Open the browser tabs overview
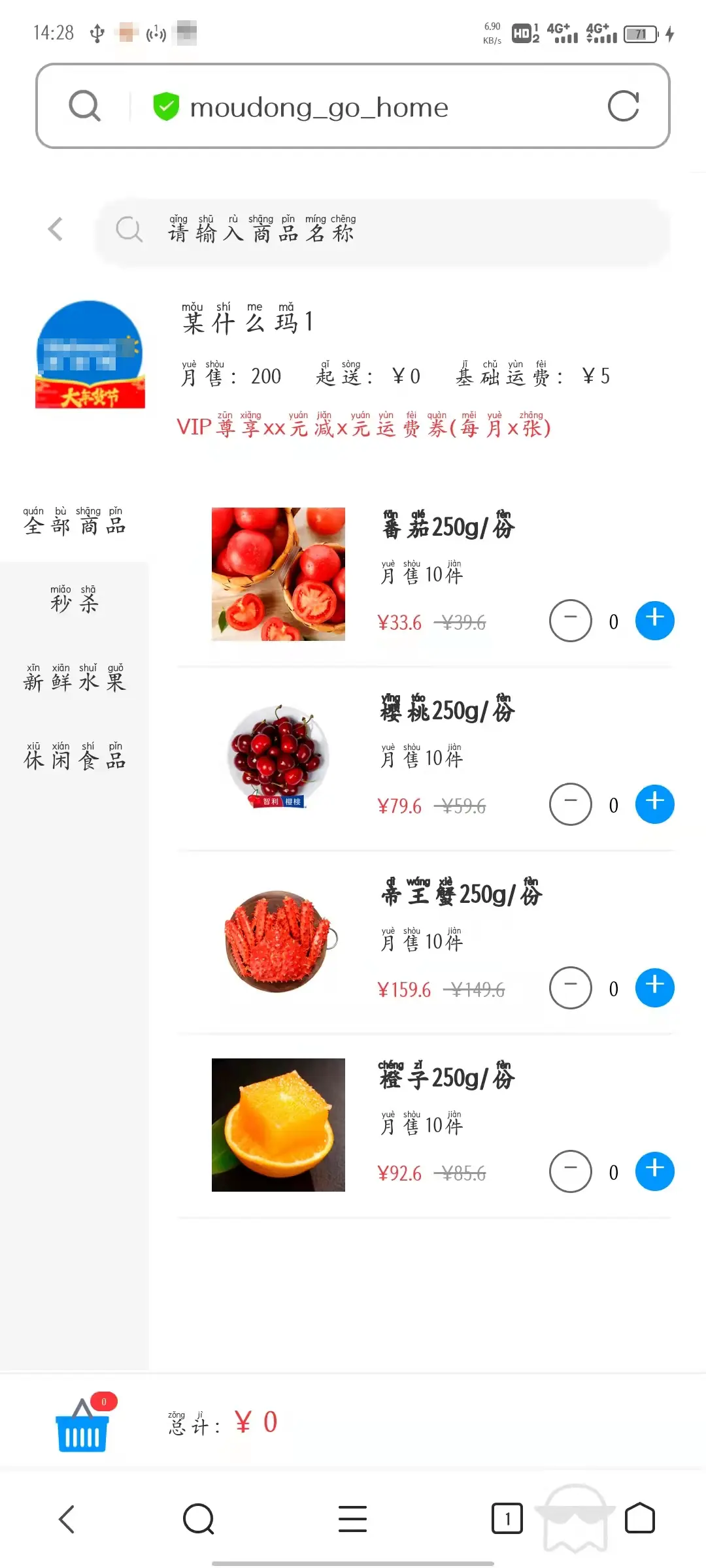The image size is (706, 1568). coord(507,1518)
